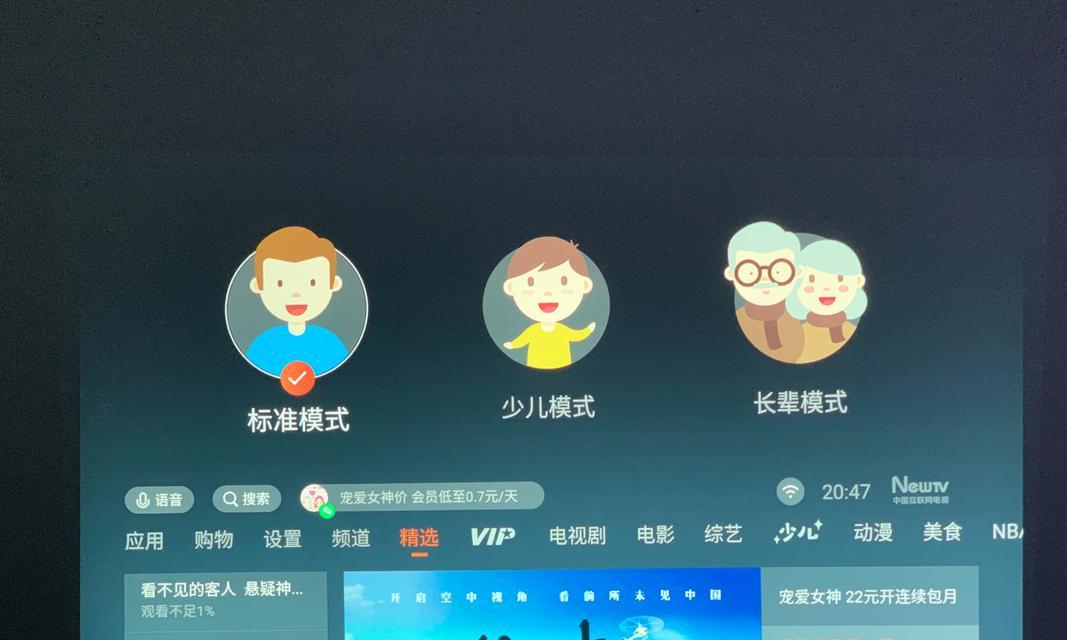Go to the 购物 tab
This screenshot has height=640, width=1067.
click(x=213, y=539)
